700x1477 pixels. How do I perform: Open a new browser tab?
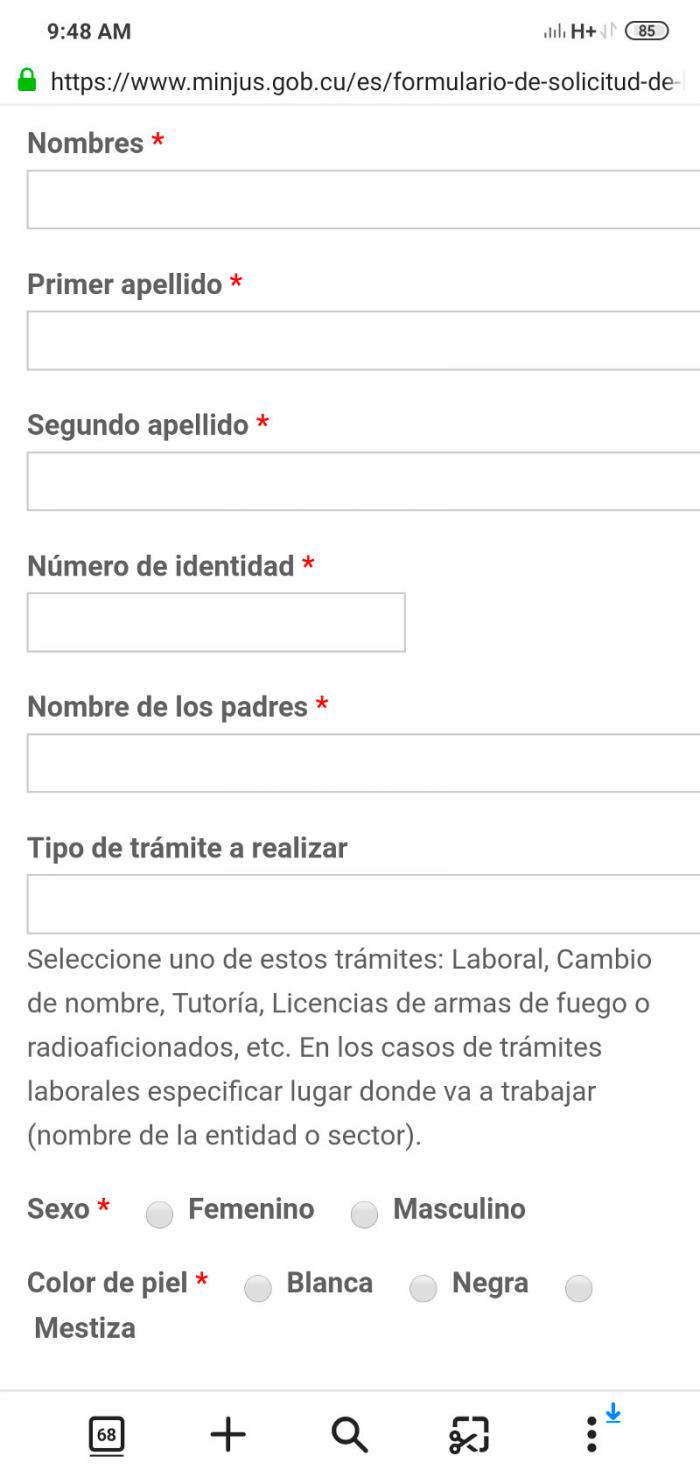(x=228, y=1436)
